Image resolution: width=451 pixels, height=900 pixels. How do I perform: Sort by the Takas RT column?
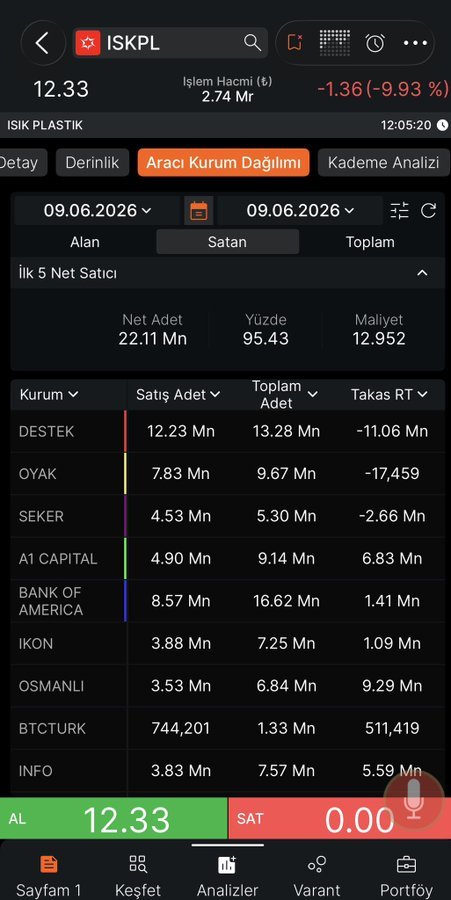point(389,394)
